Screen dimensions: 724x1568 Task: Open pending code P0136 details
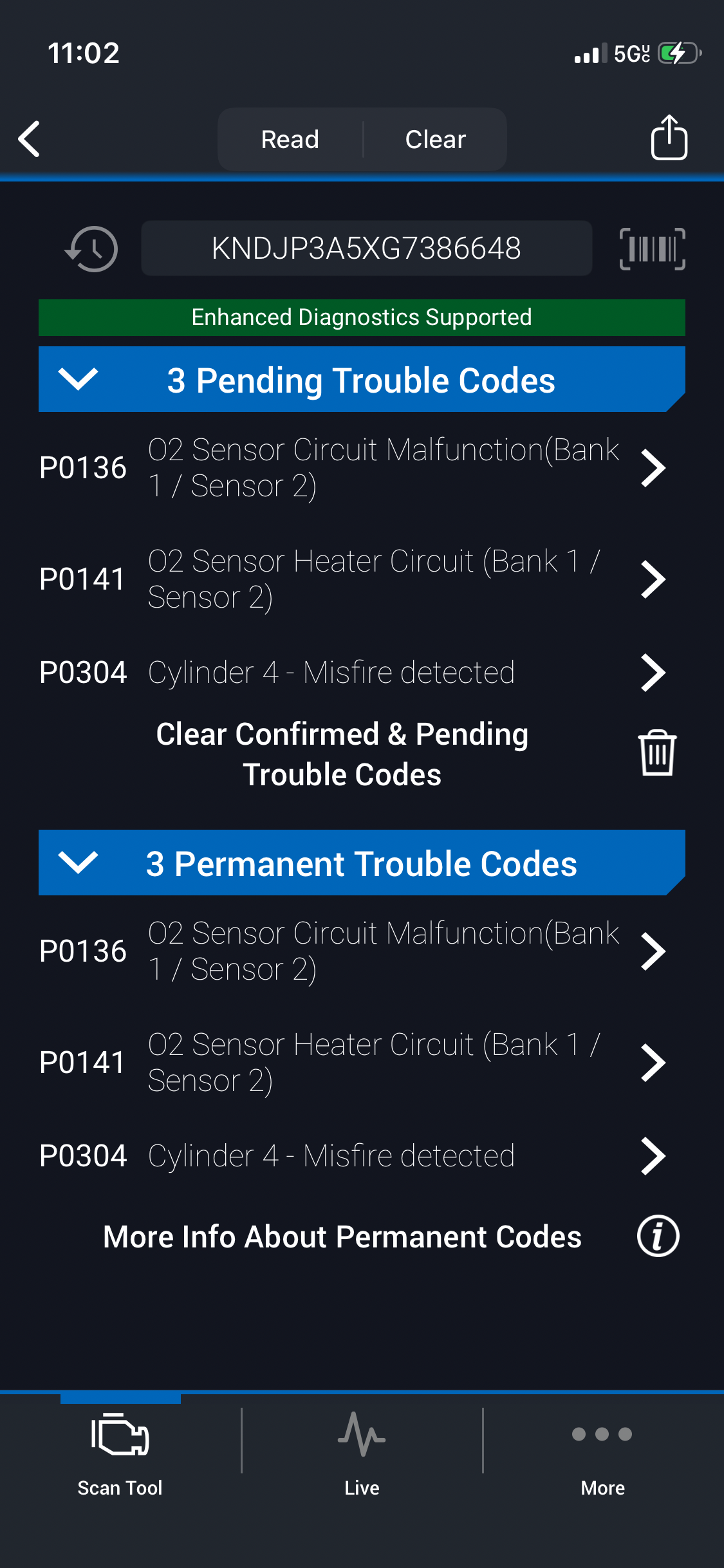[x=353, y=468]
